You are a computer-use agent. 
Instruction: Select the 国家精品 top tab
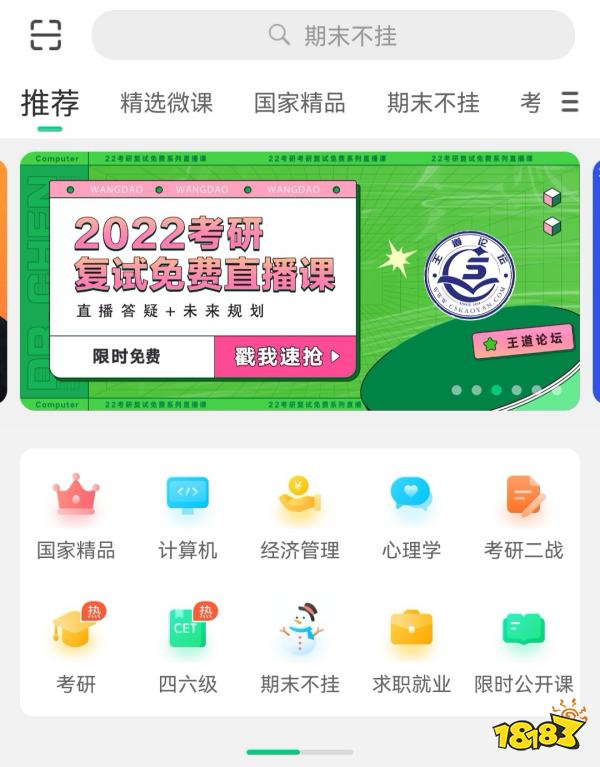[x=299, y=103]
